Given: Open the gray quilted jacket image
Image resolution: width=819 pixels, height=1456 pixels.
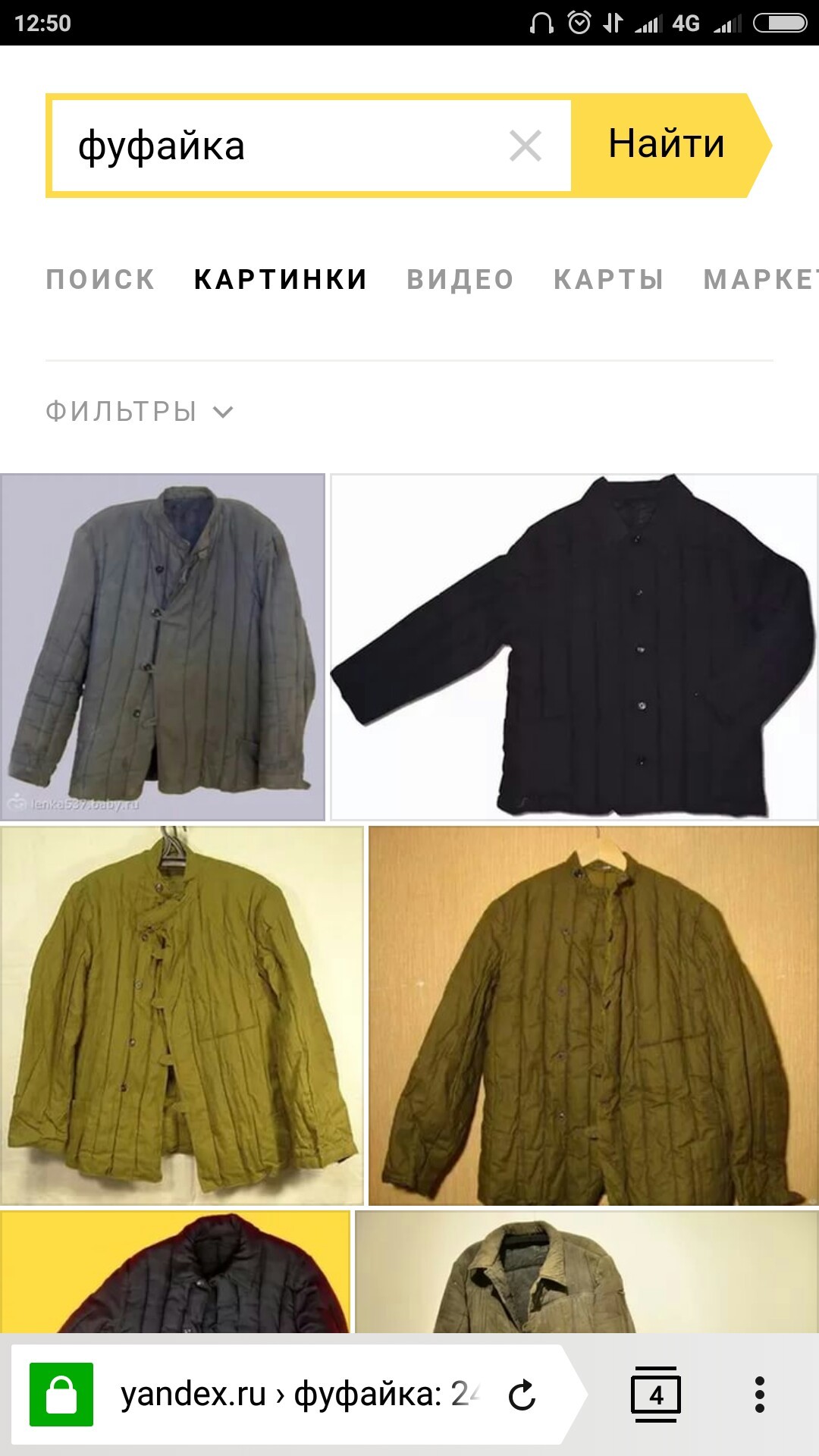Looking at the screenshot, I should (162, 647).
